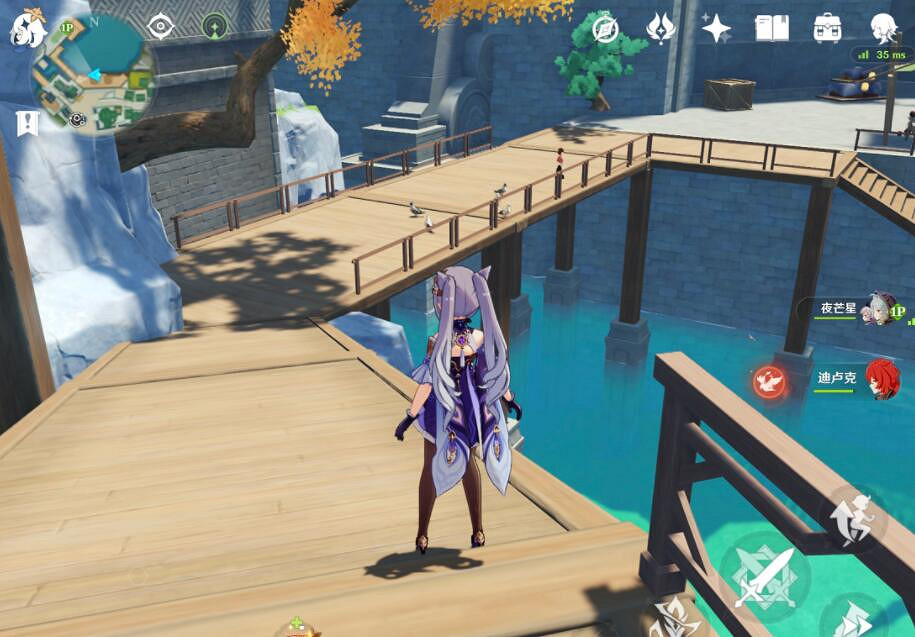915x637 pixels.
Task: Open the battle pass icon
Action: 660,28
